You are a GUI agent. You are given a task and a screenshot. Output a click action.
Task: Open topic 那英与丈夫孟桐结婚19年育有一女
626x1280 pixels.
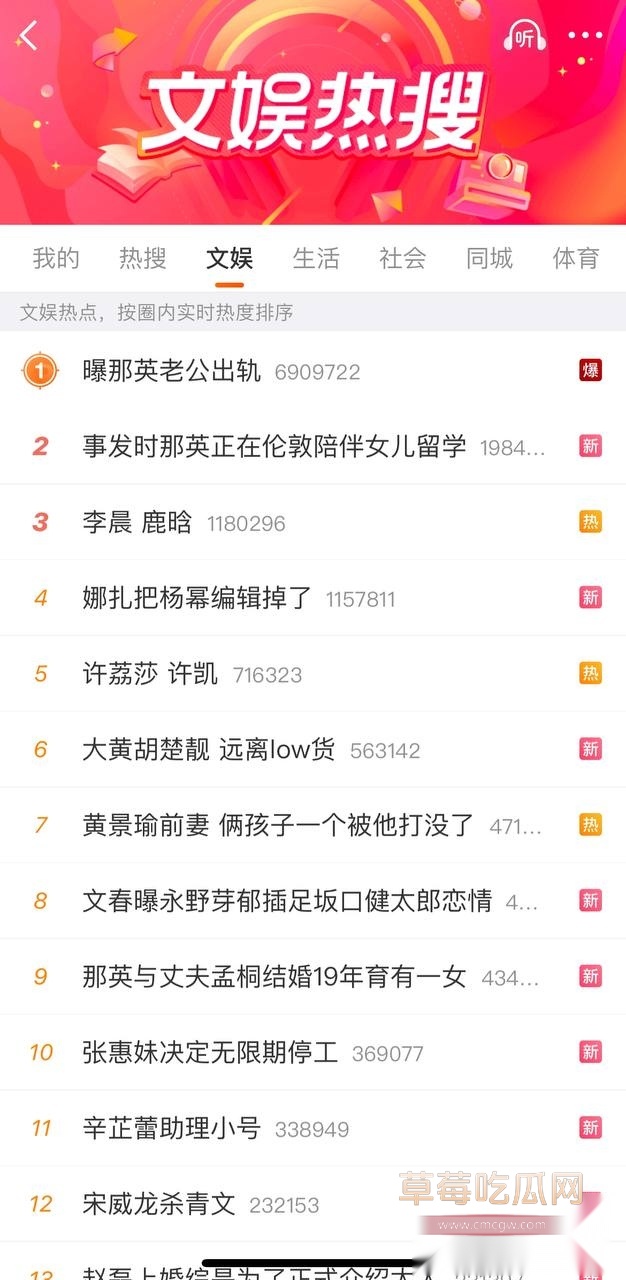(x=313, y=977)
